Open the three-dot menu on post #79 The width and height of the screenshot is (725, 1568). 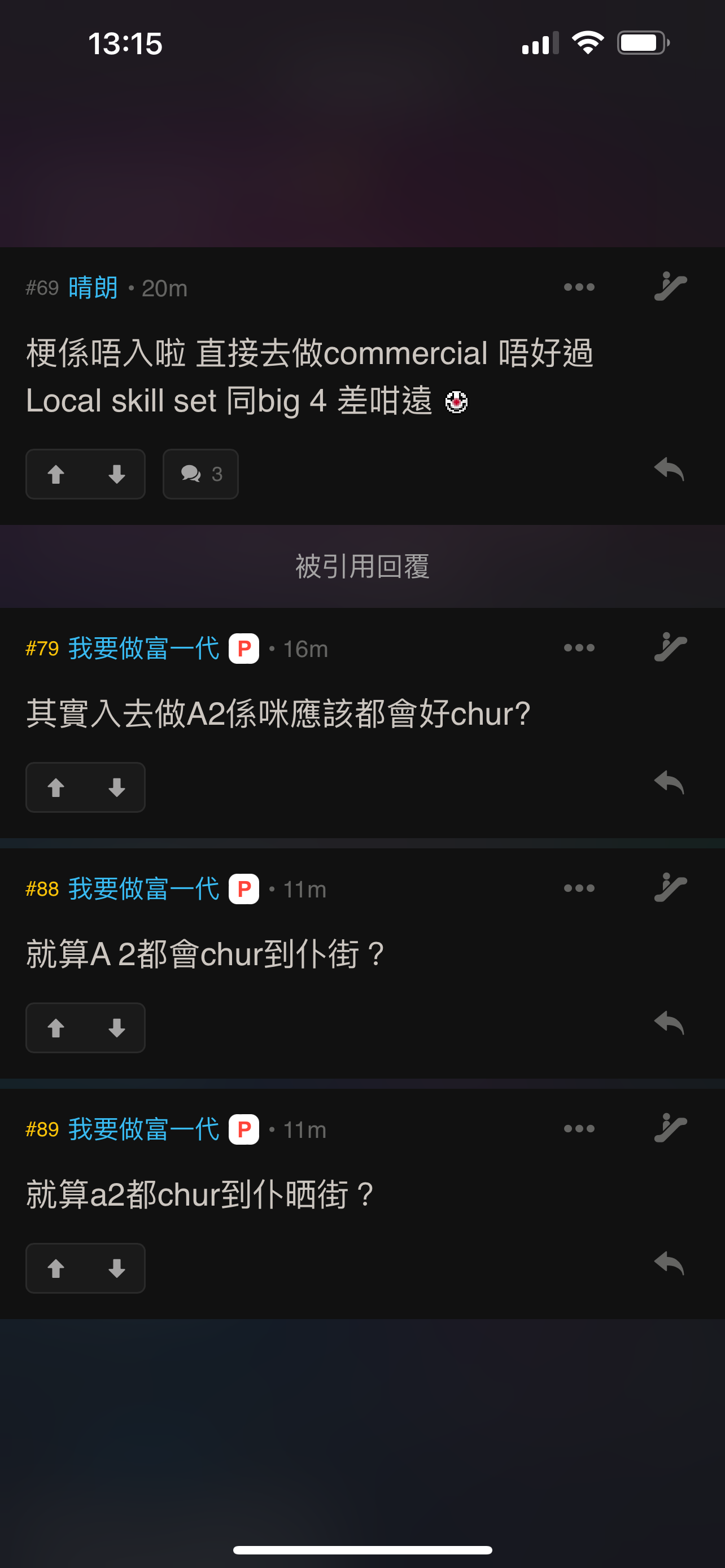[579, 647]
